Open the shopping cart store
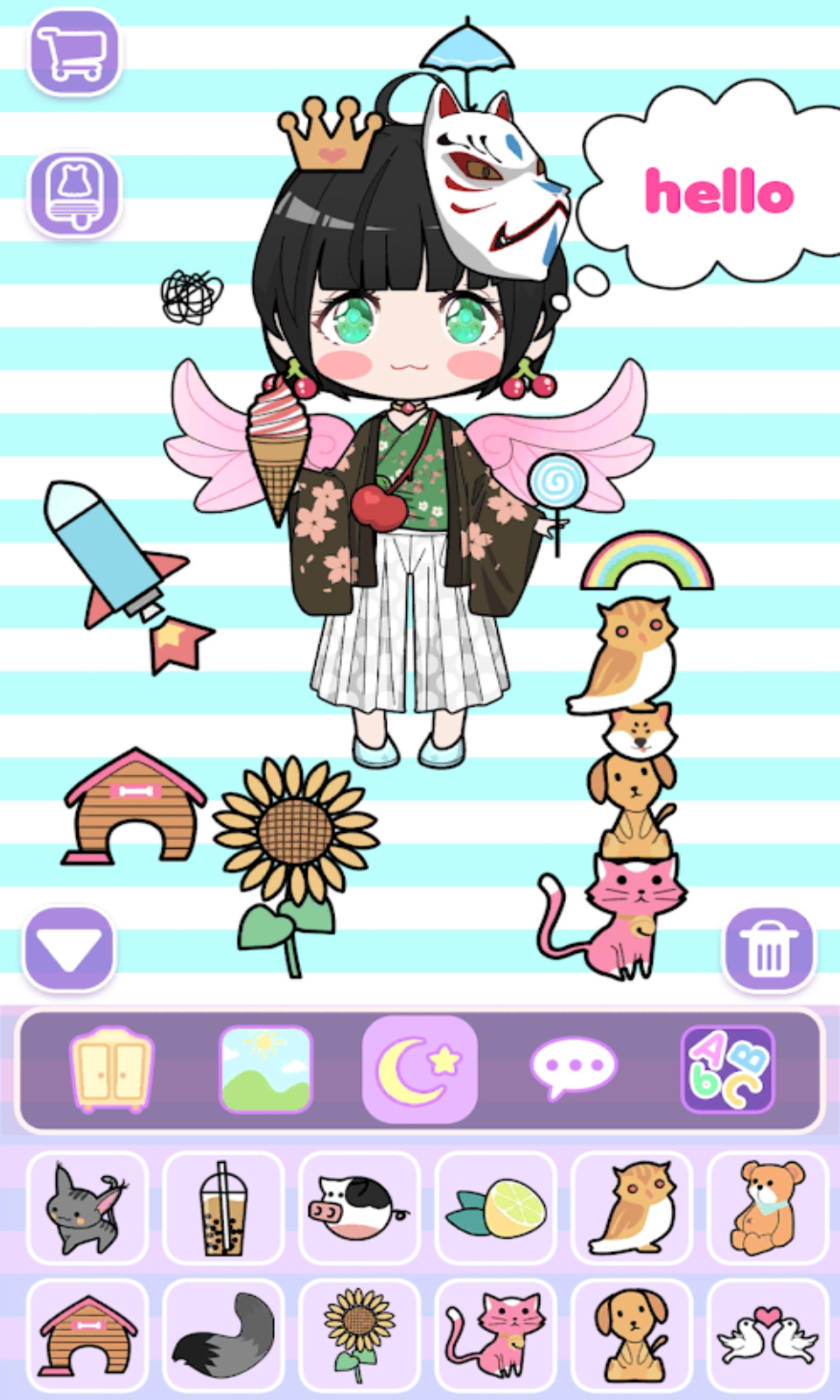Viewport: 840px width, 1400px height. (74, 52)
